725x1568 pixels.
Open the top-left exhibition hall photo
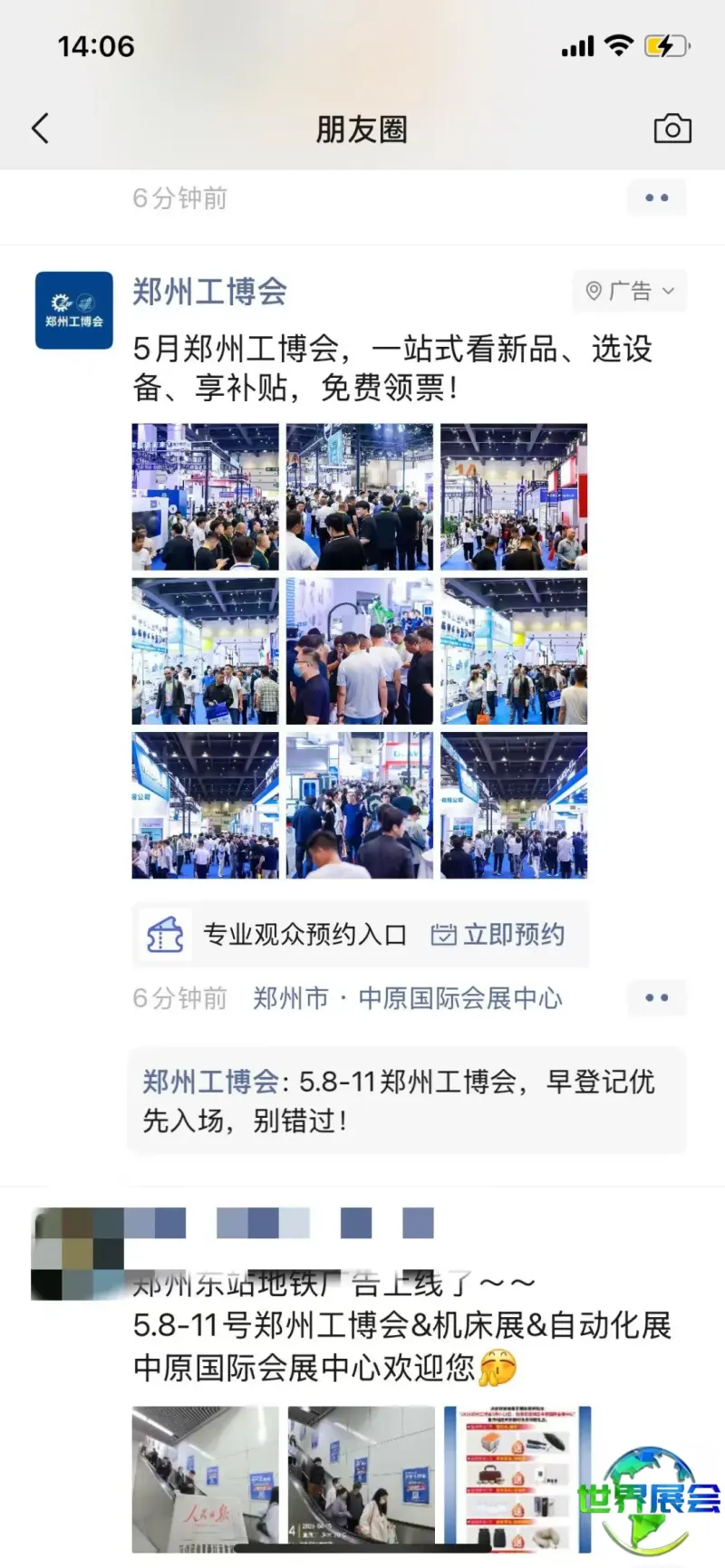204,496
